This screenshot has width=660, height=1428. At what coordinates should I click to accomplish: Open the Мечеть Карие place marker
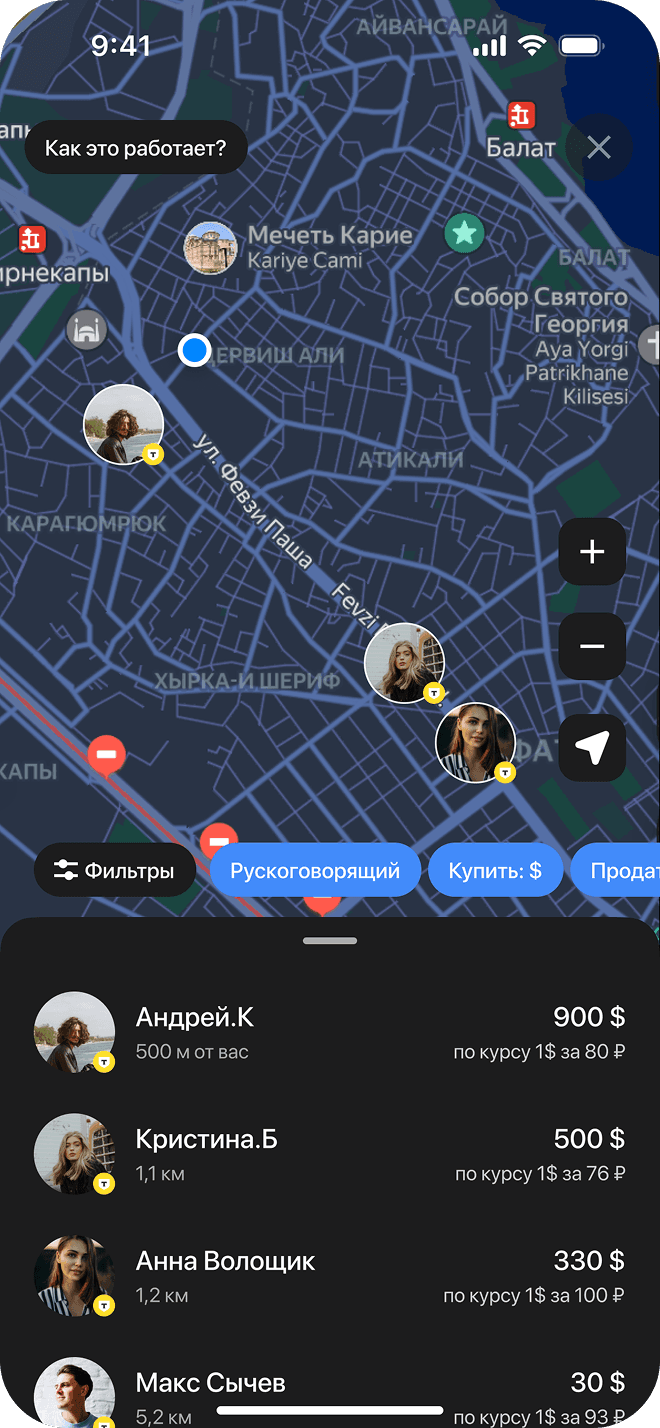pos(211,247)
